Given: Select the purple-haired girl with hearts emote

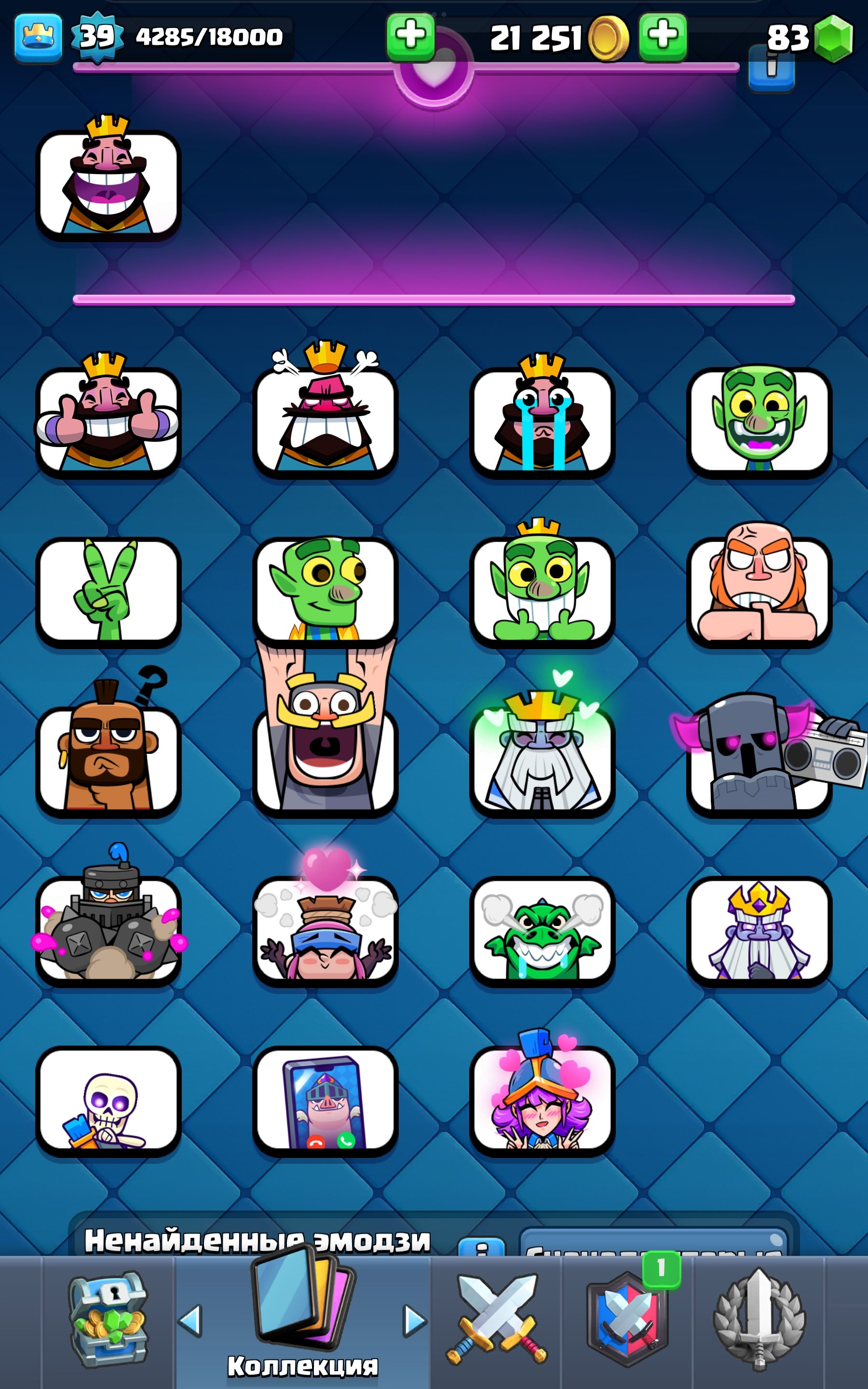Looking at the screenshot, I should pos(542,1099).
